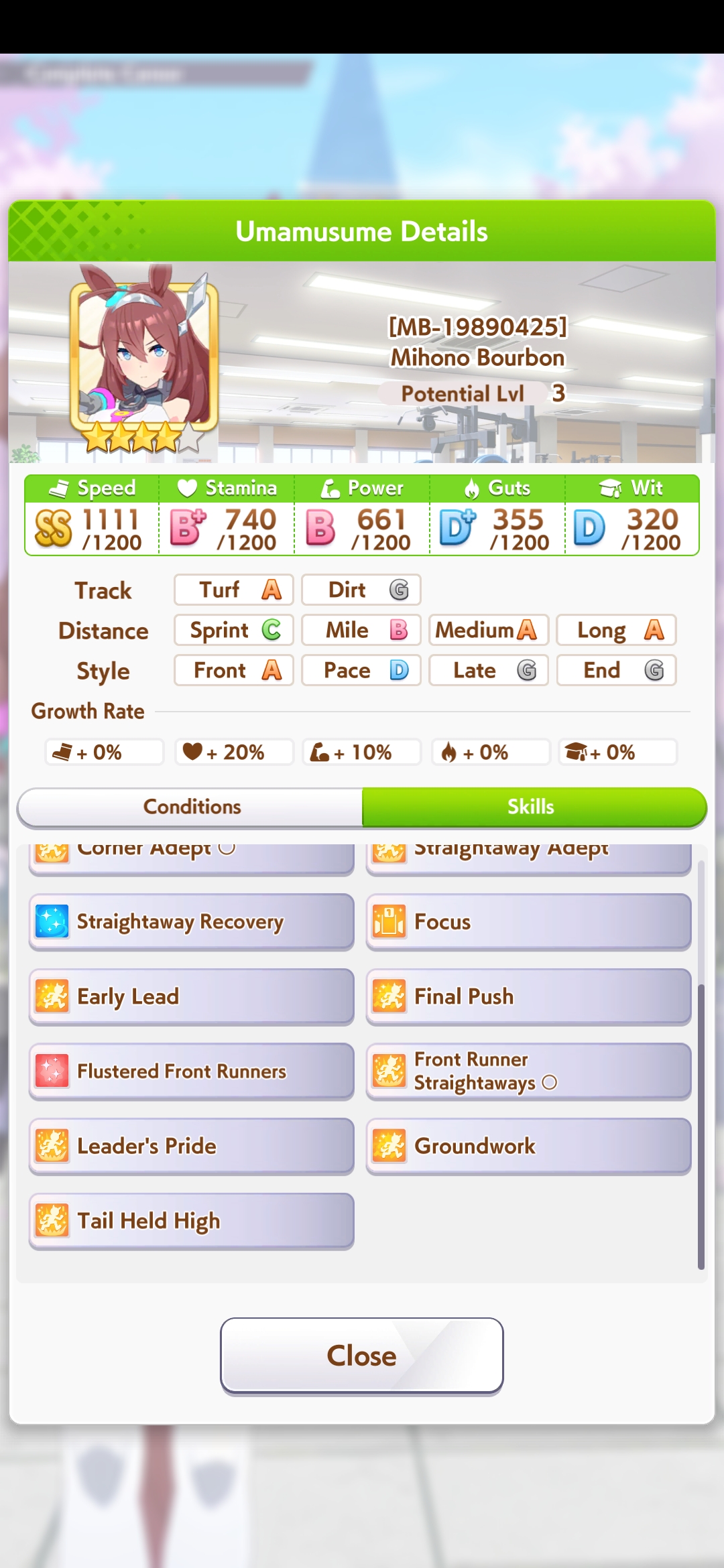Open Leader's Pride skill info

coord(191,1146)
